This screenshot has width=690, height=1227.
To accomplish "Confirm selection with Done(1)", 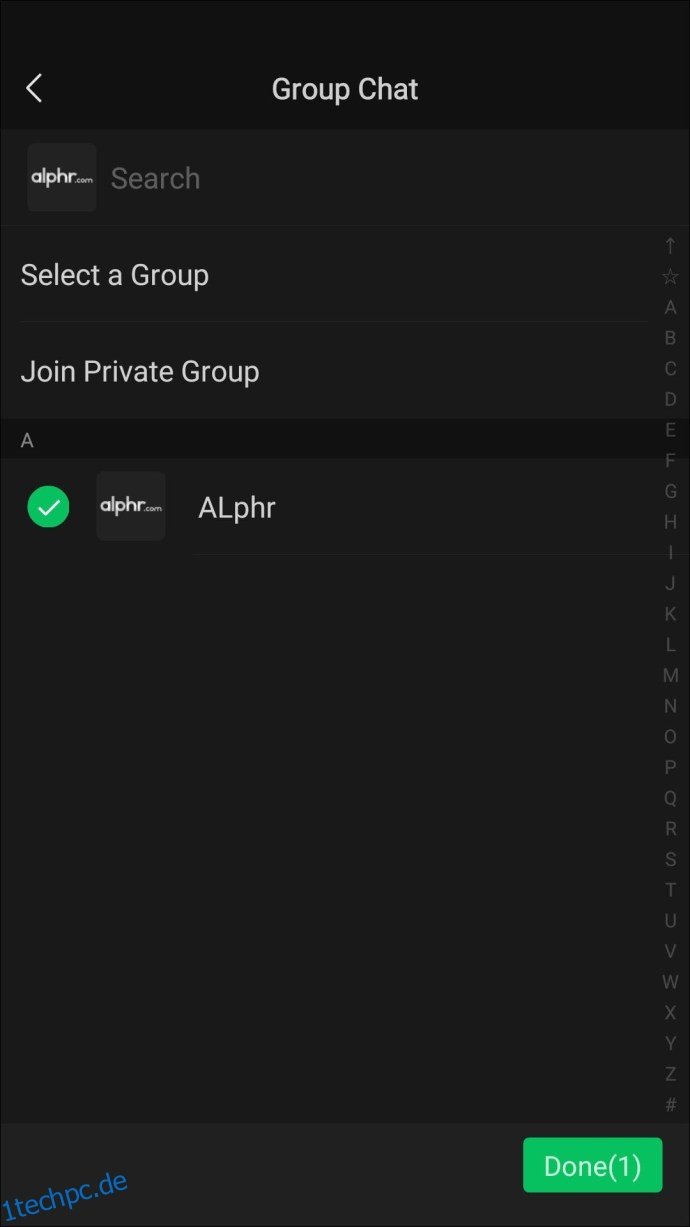I will click(592, 1165).
